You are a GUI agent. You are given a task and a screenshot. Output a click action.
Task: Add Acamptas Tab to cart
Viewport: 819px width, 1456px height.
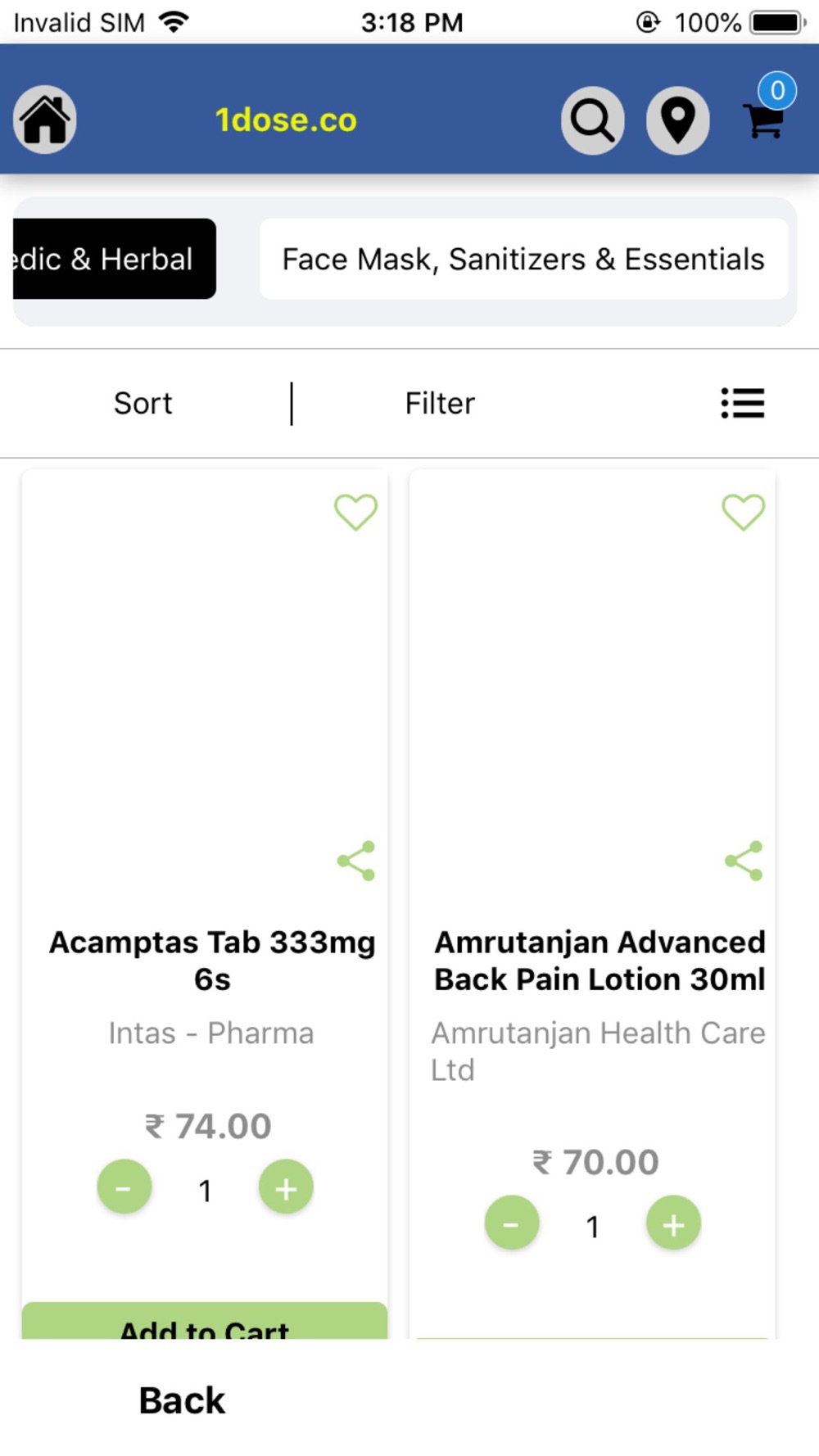[x=205, y=1321]
